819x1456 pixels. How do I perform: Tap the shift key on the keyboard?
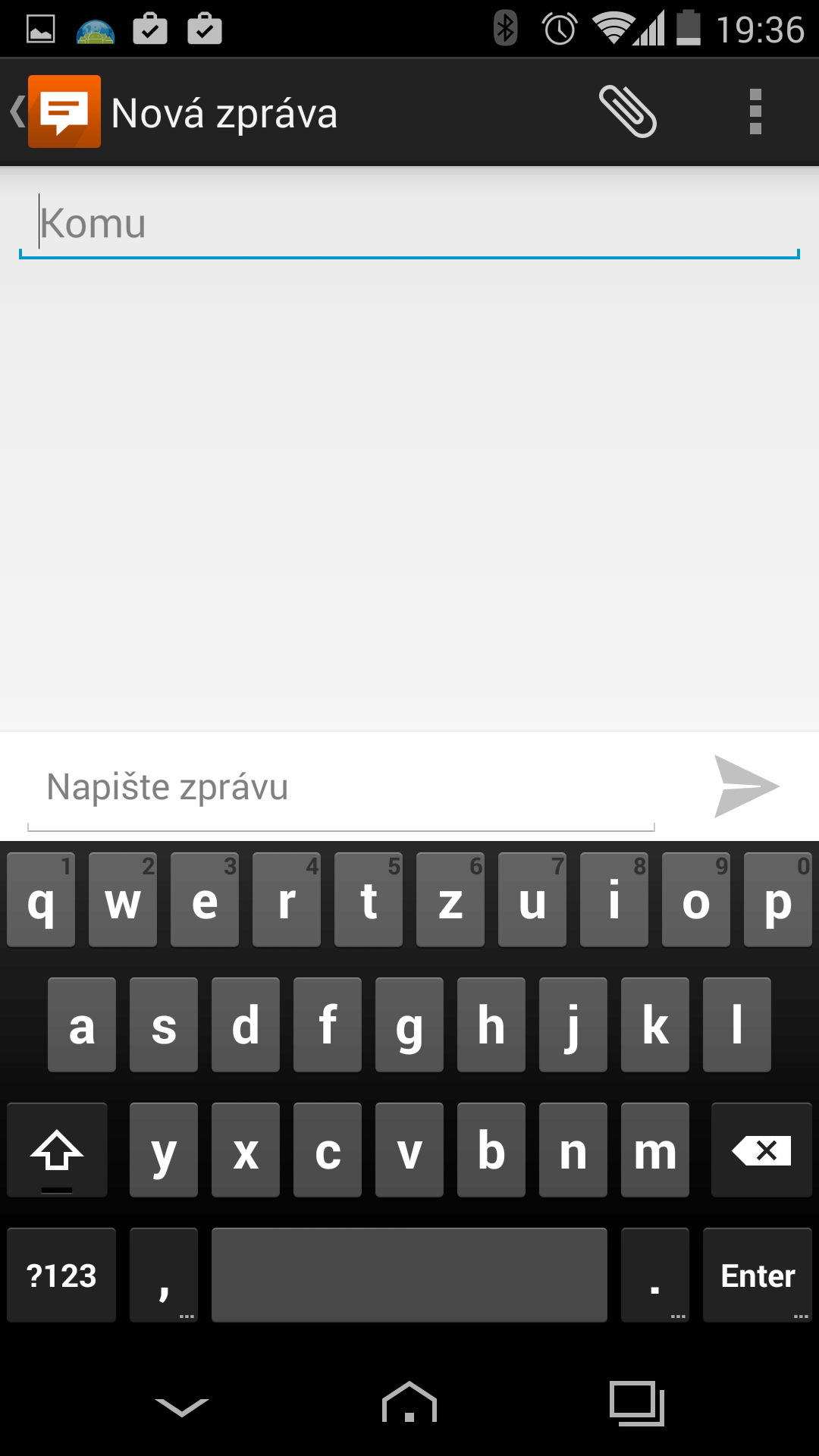(x=57, y=1150)
